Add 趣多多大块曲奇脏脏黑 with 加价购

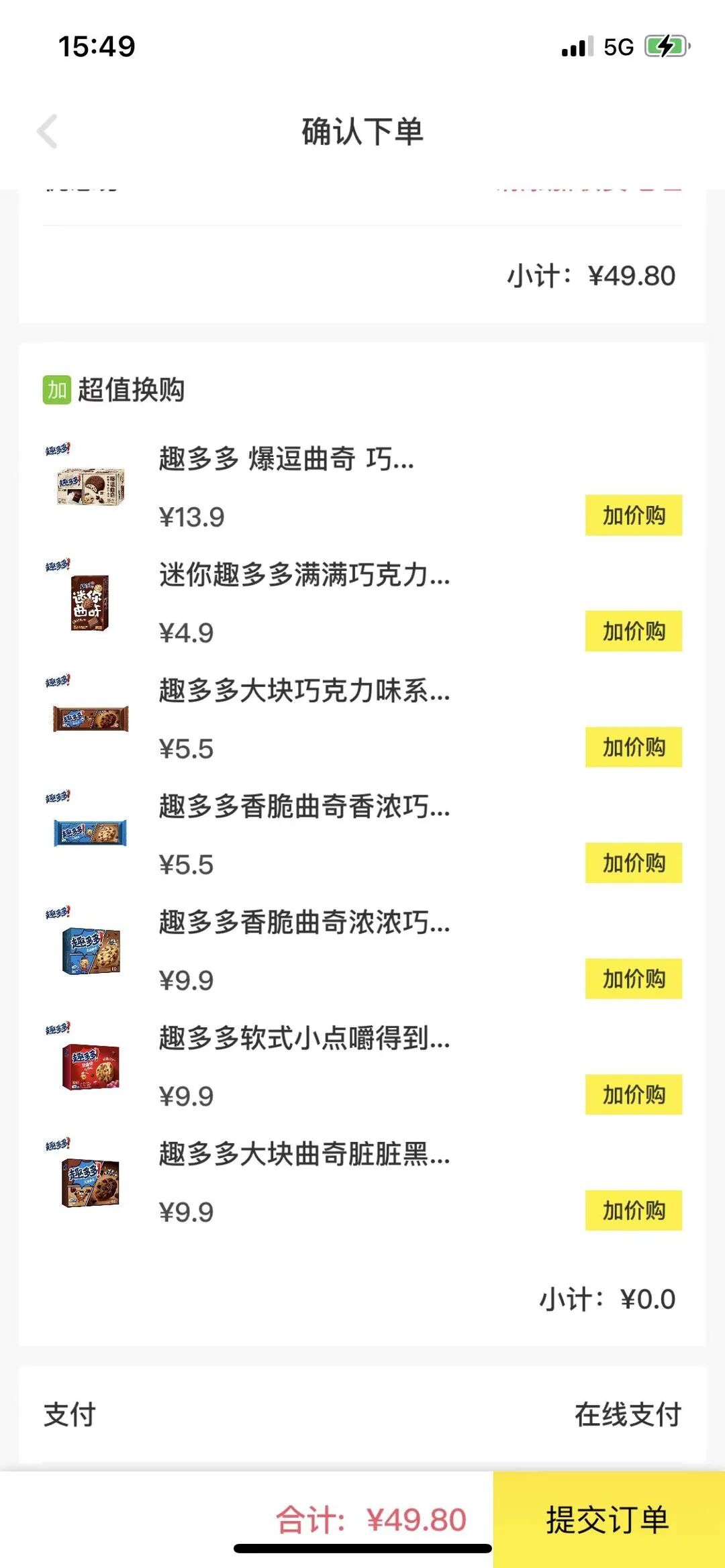pos(633,1210)
